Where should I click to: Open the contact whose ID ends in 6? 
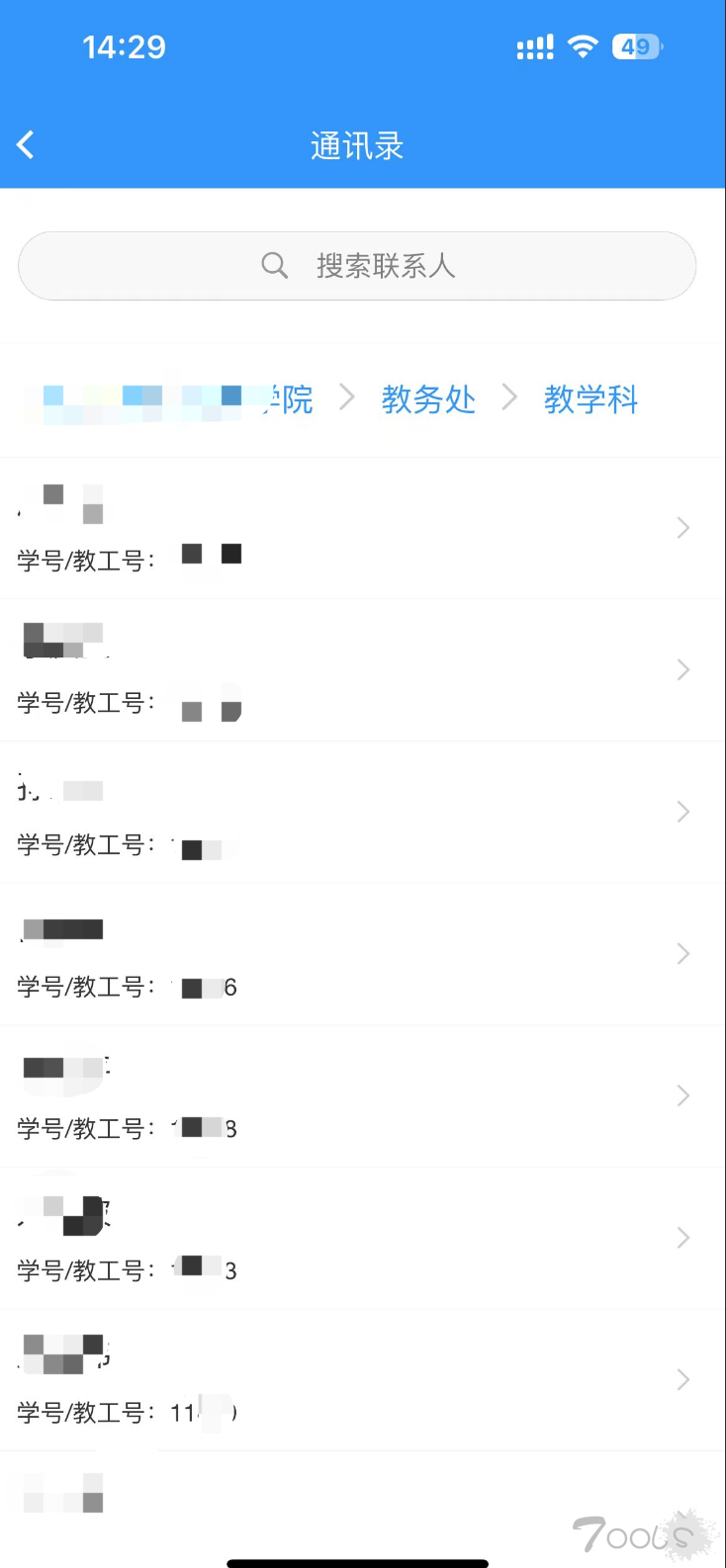pos(363,954)
